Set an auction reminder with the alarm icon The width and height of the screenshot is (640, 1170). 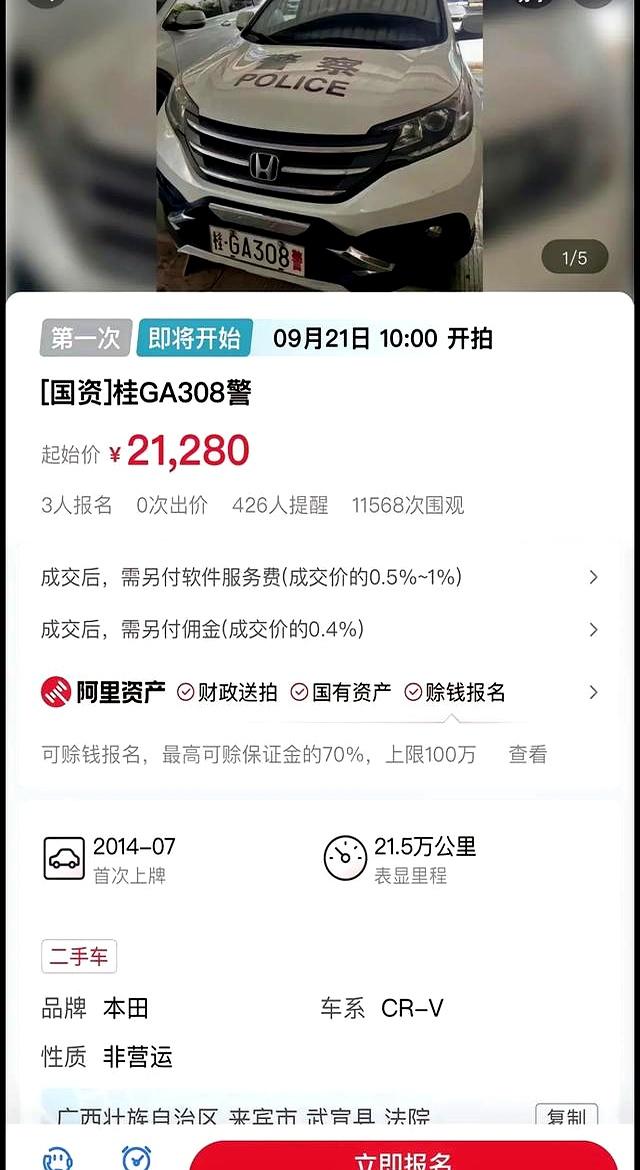pos(136,1159)
